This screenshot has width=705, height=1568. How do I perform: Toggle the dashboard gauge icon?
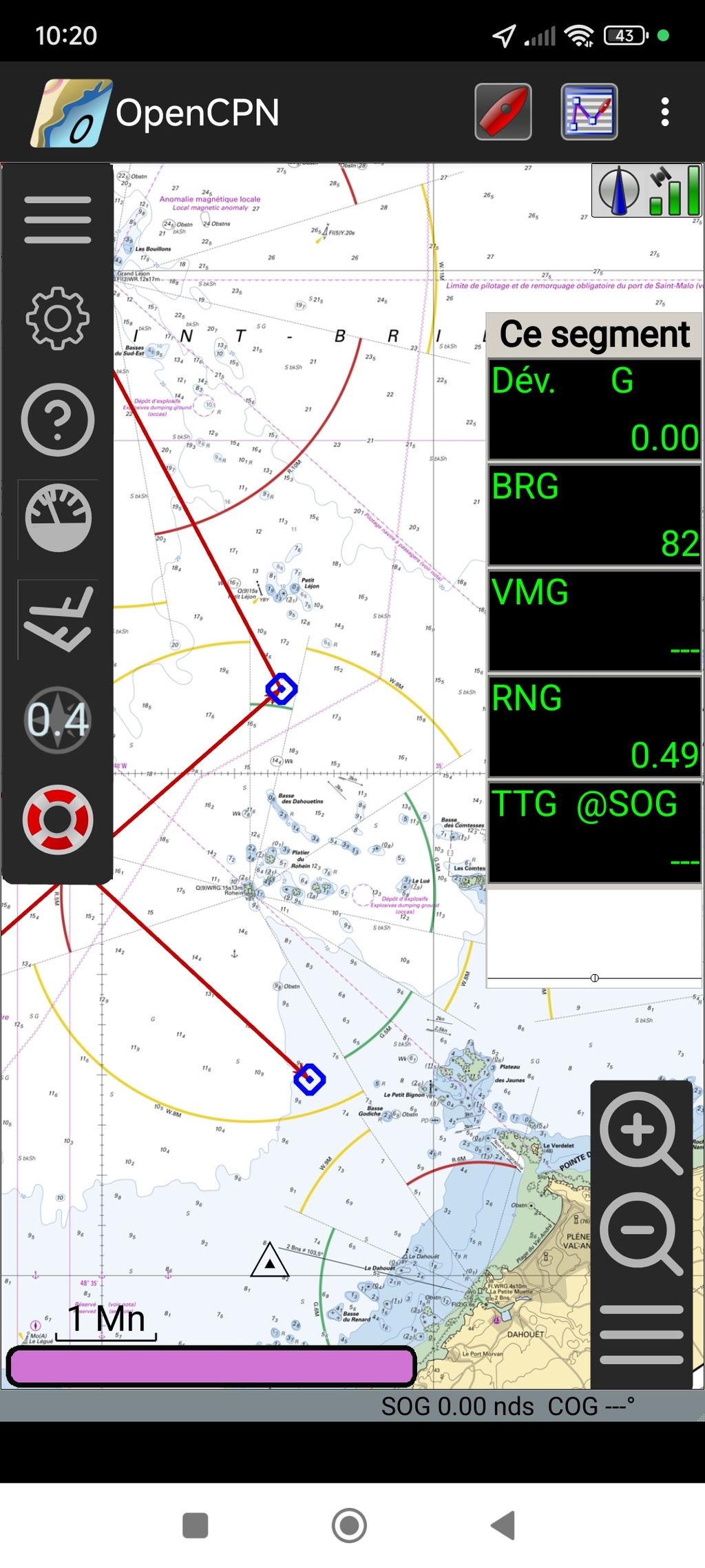point(58,518)
